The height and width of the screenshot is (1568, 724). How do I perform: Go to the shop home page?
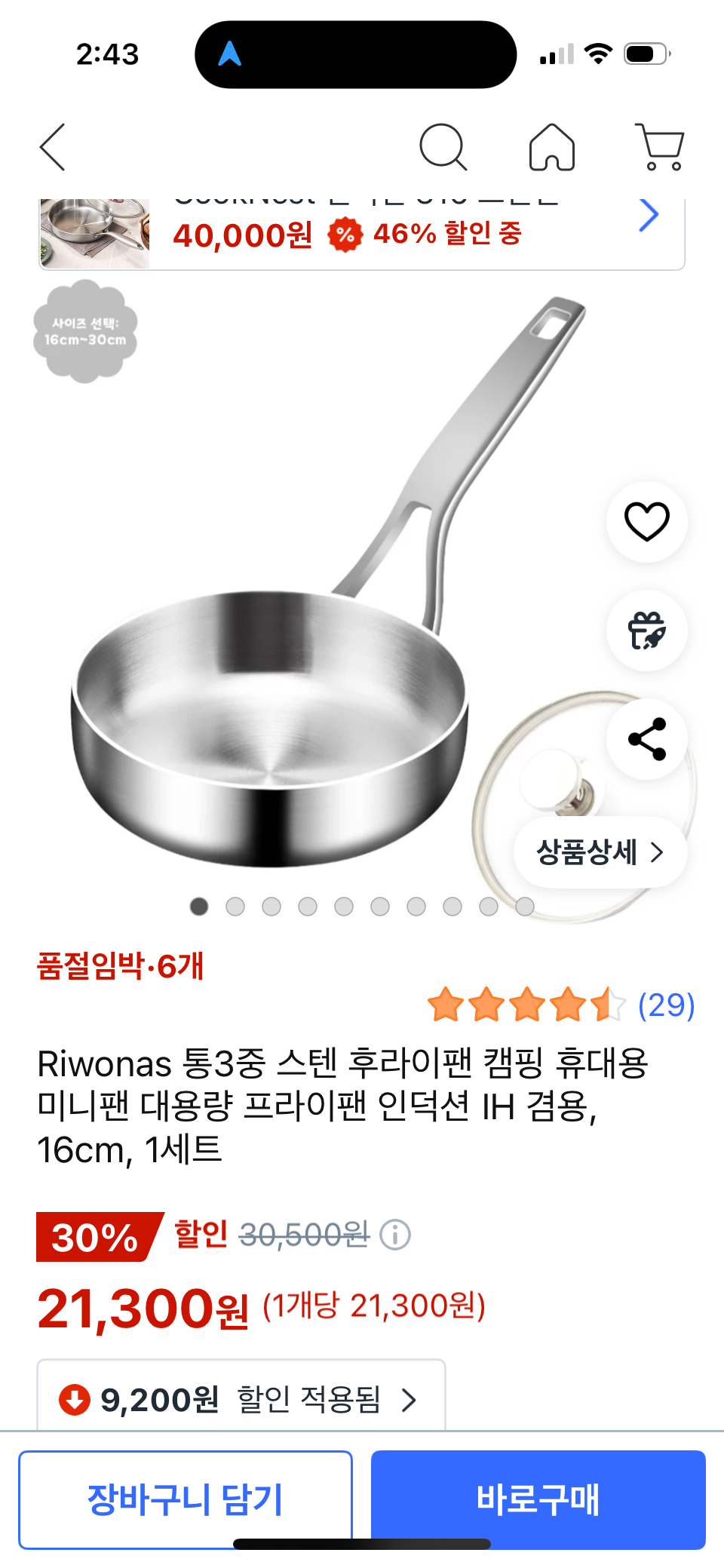pyautogui.click(x=552, y=147)
